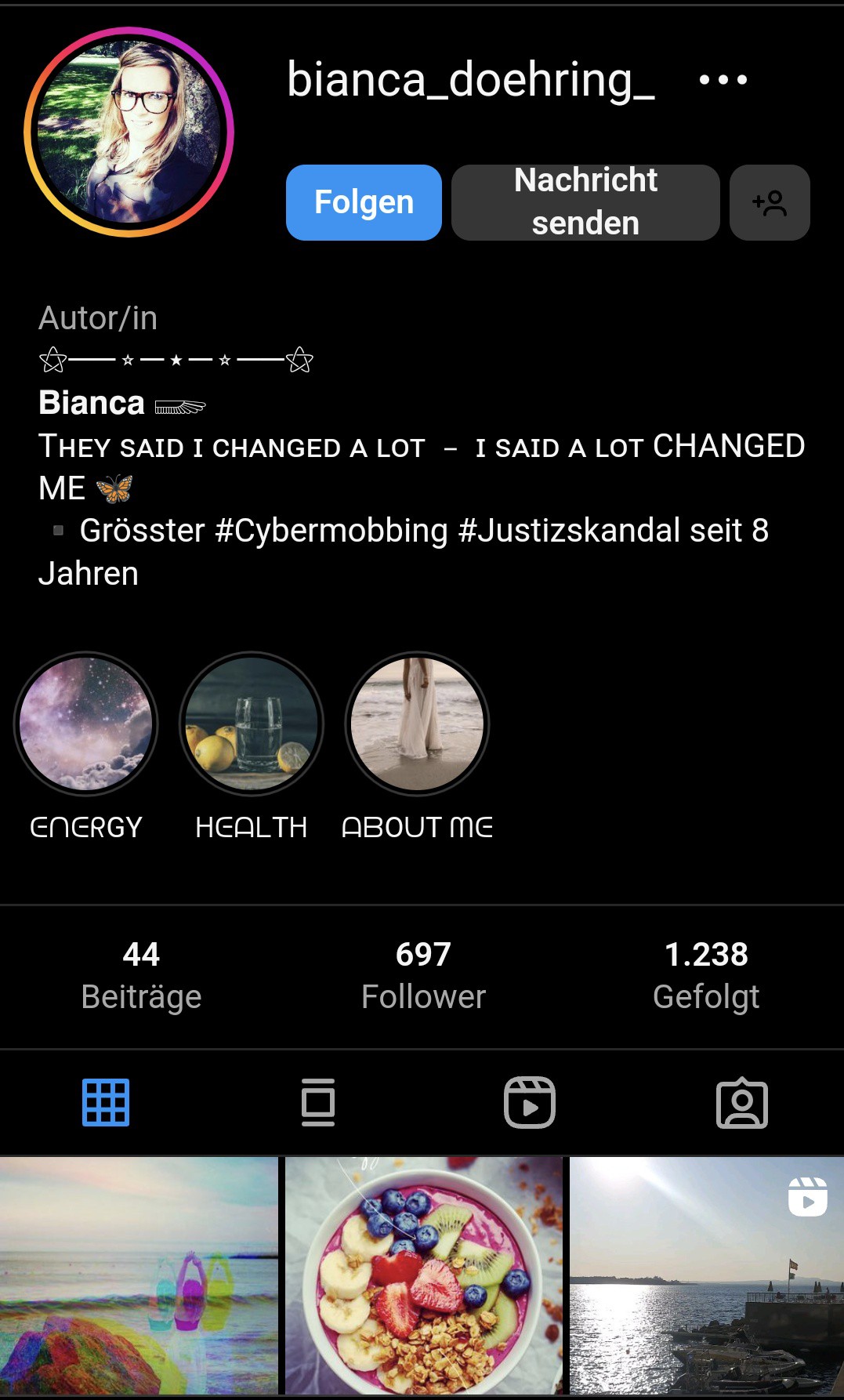
Task: Open the ENERGY story highlight
Action: (x=86, y=724)
